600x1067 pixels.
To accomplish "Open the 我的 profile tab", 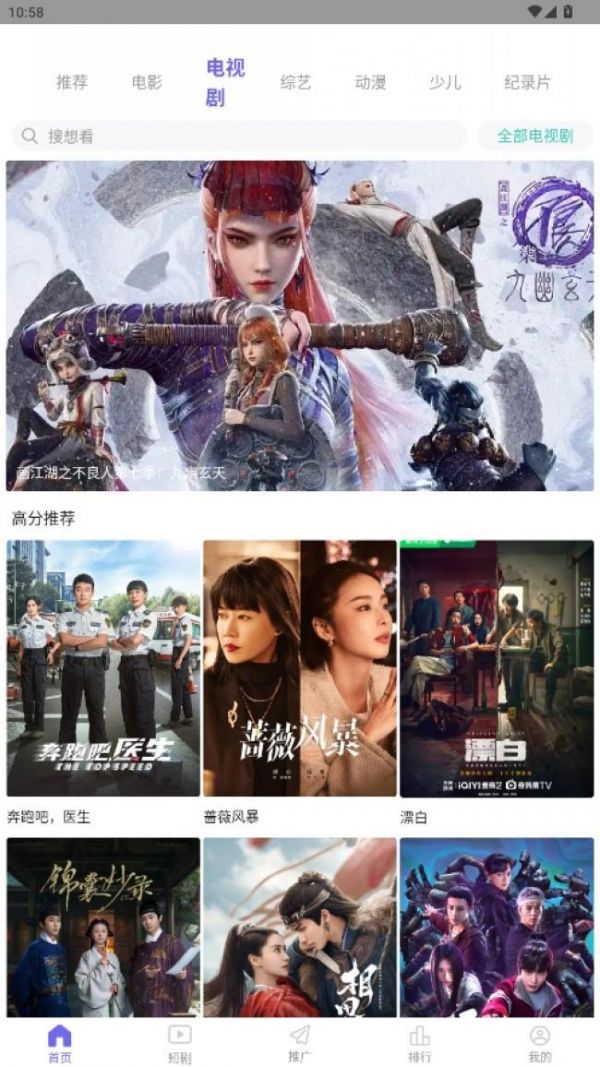I will [540, 1043].
